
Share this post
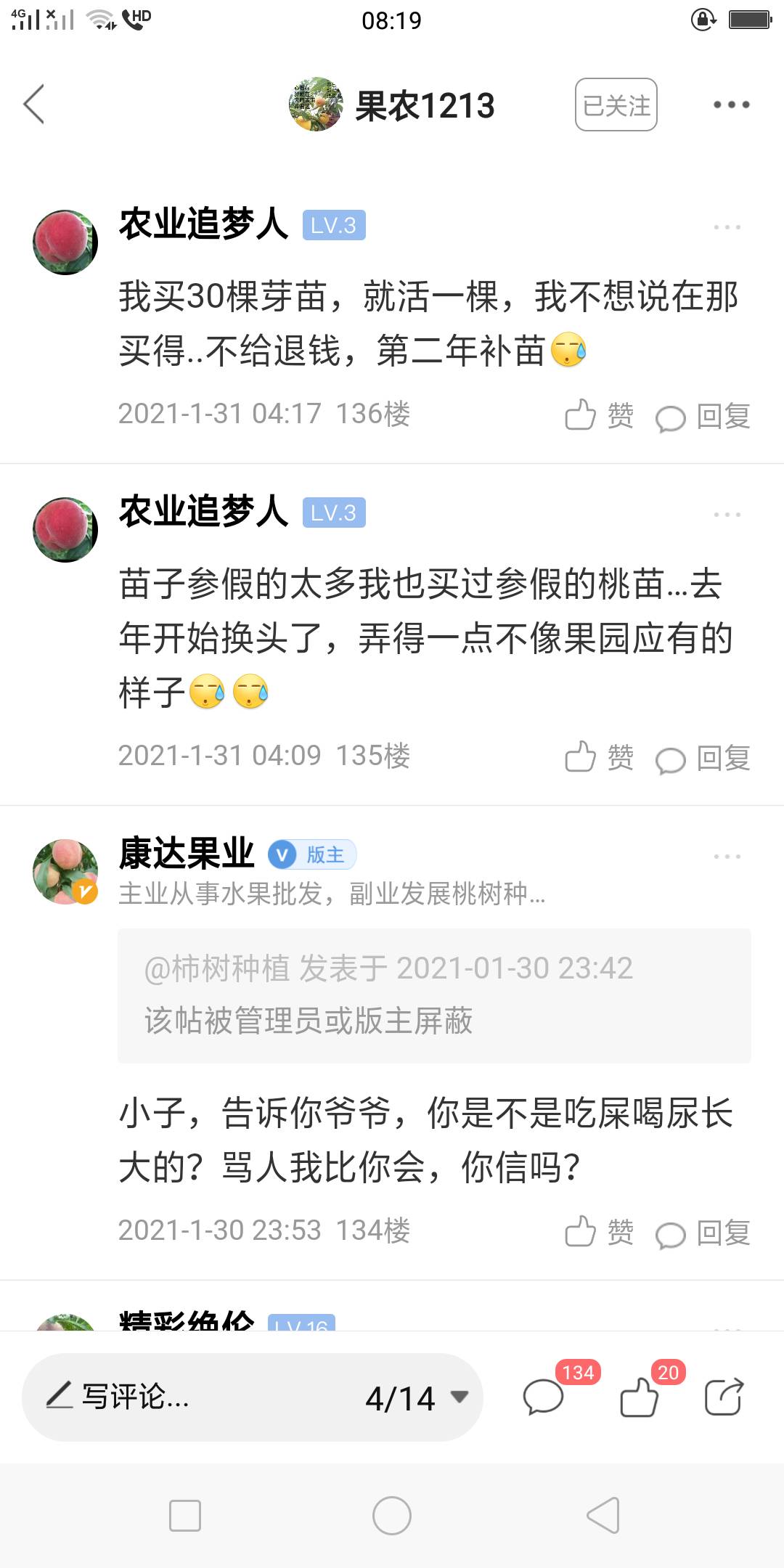coord(724,1397)
